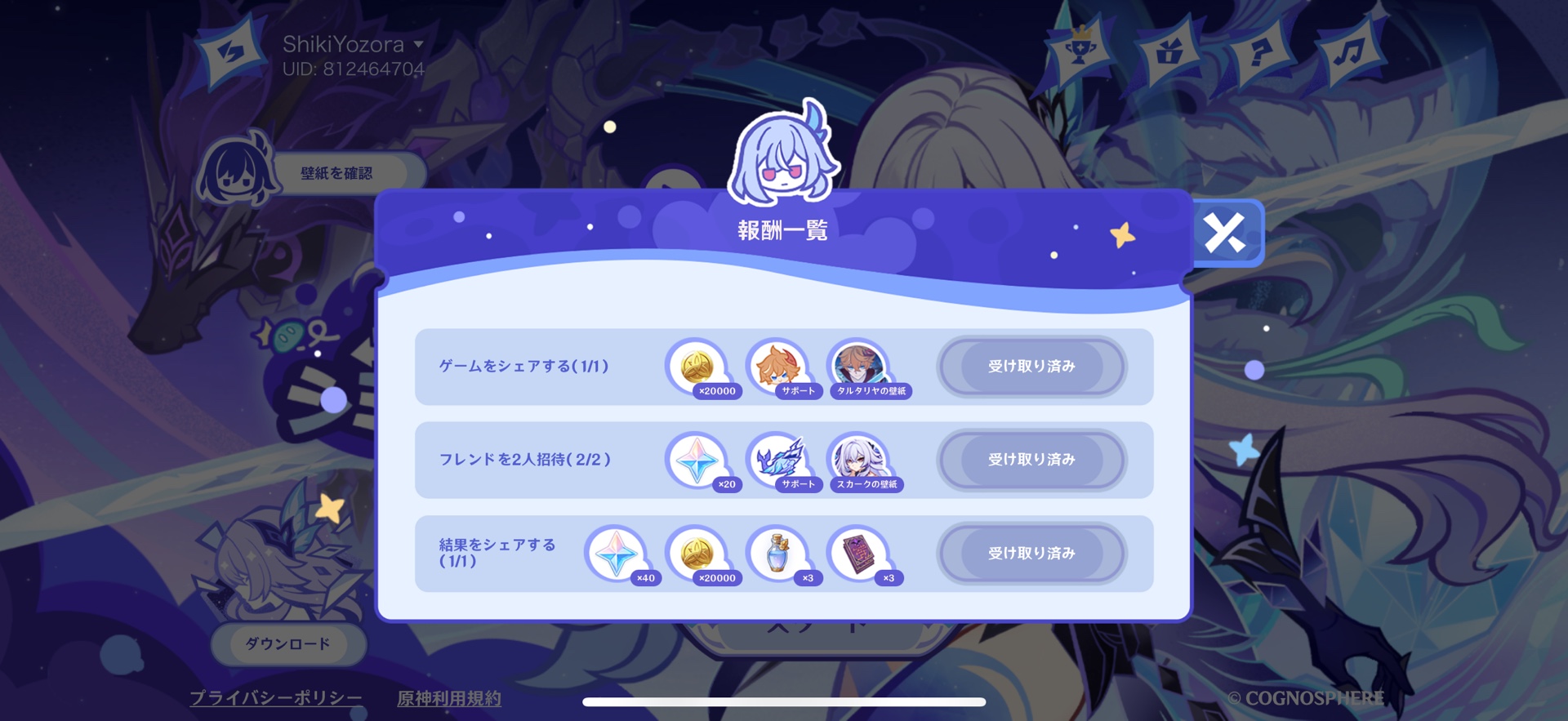1568x721 pixels.
Task: Open the gift rewards icon
Action: [x=1169, y=54]
